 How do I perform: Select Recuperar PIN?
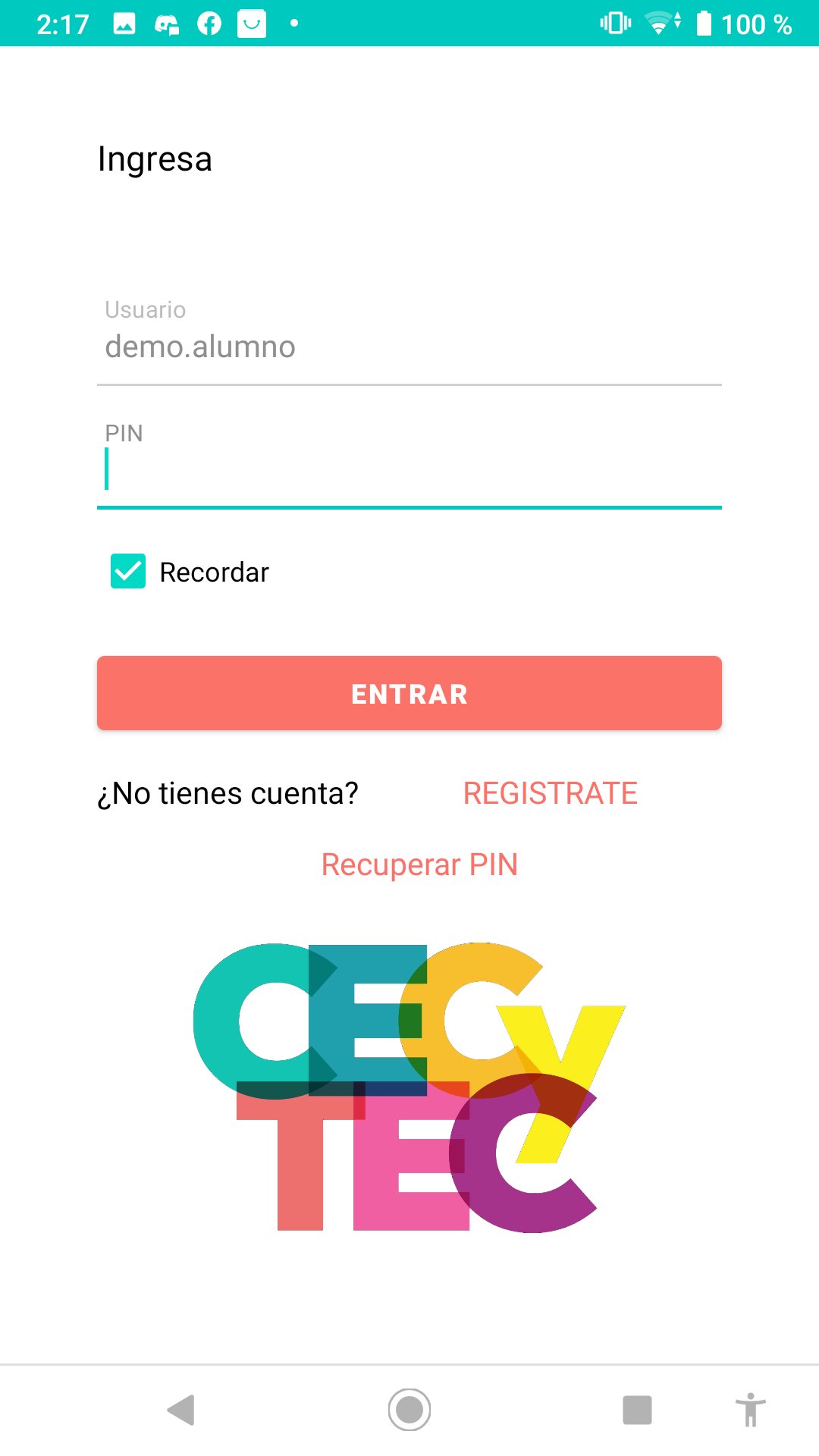[419, 864]
